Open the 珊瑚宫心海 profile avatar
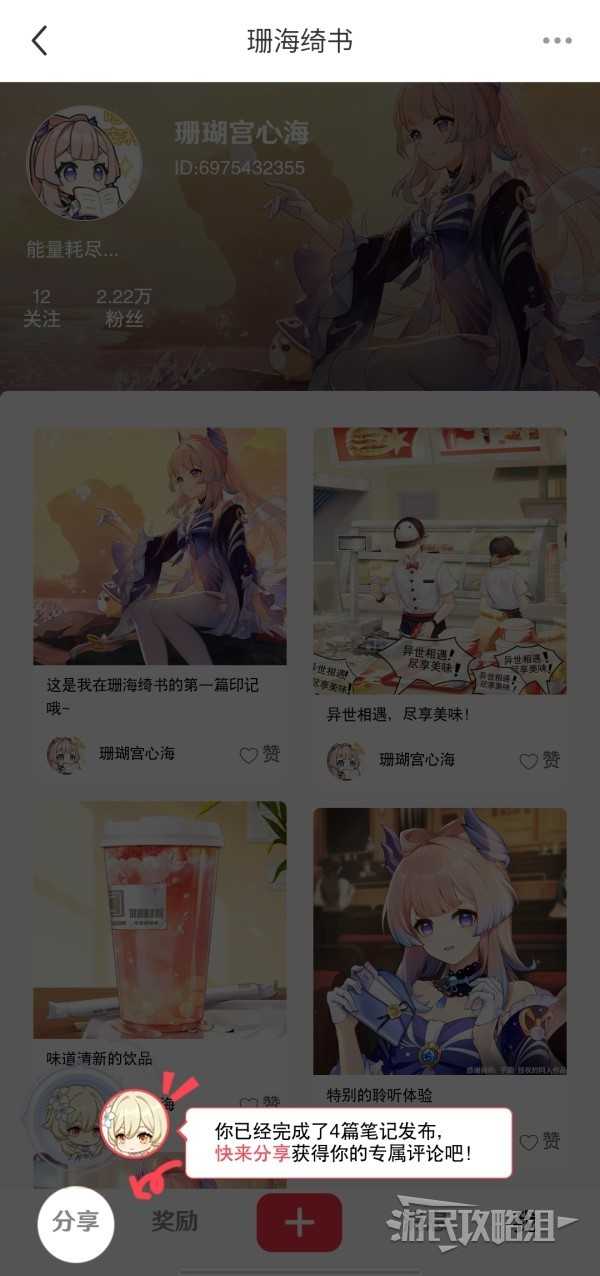The width and height of the screenshot is (600, 1276). click(84, 163)
